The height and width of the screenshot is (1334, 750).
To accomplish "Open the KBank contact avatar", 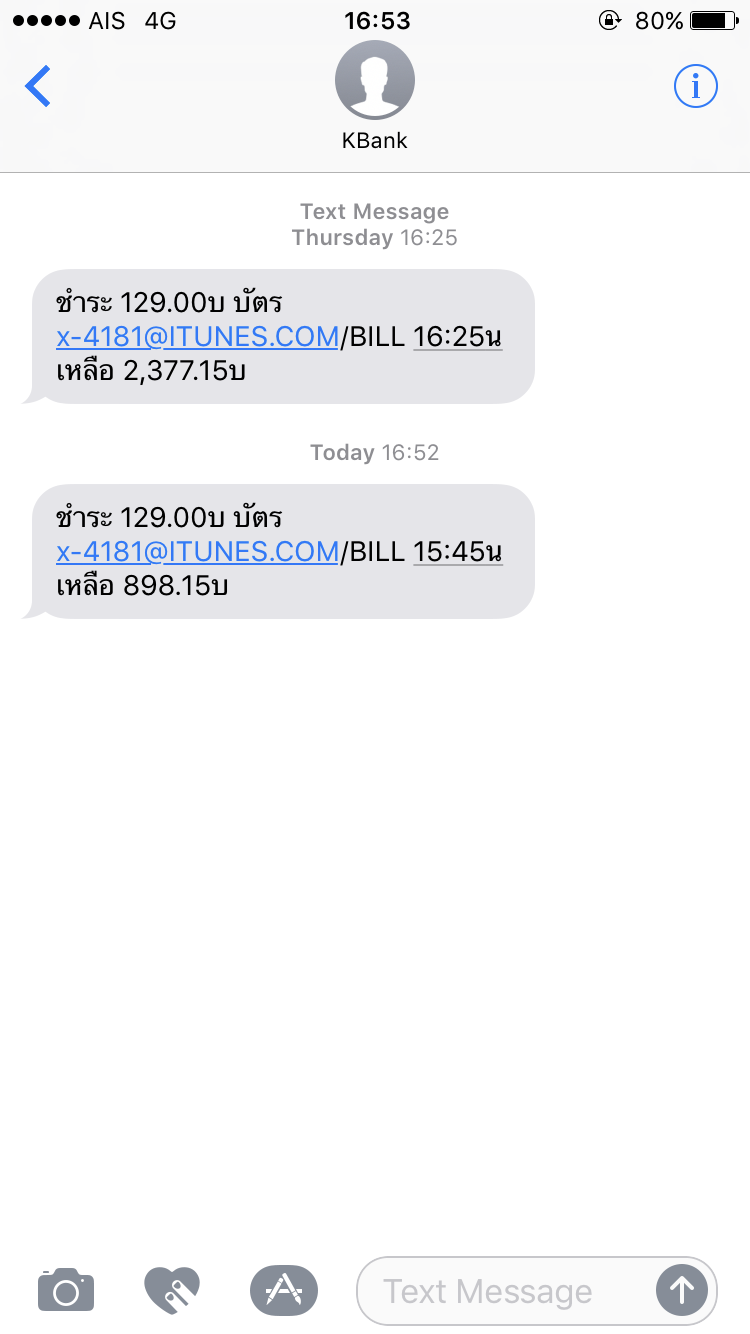I will coord(375,80).
